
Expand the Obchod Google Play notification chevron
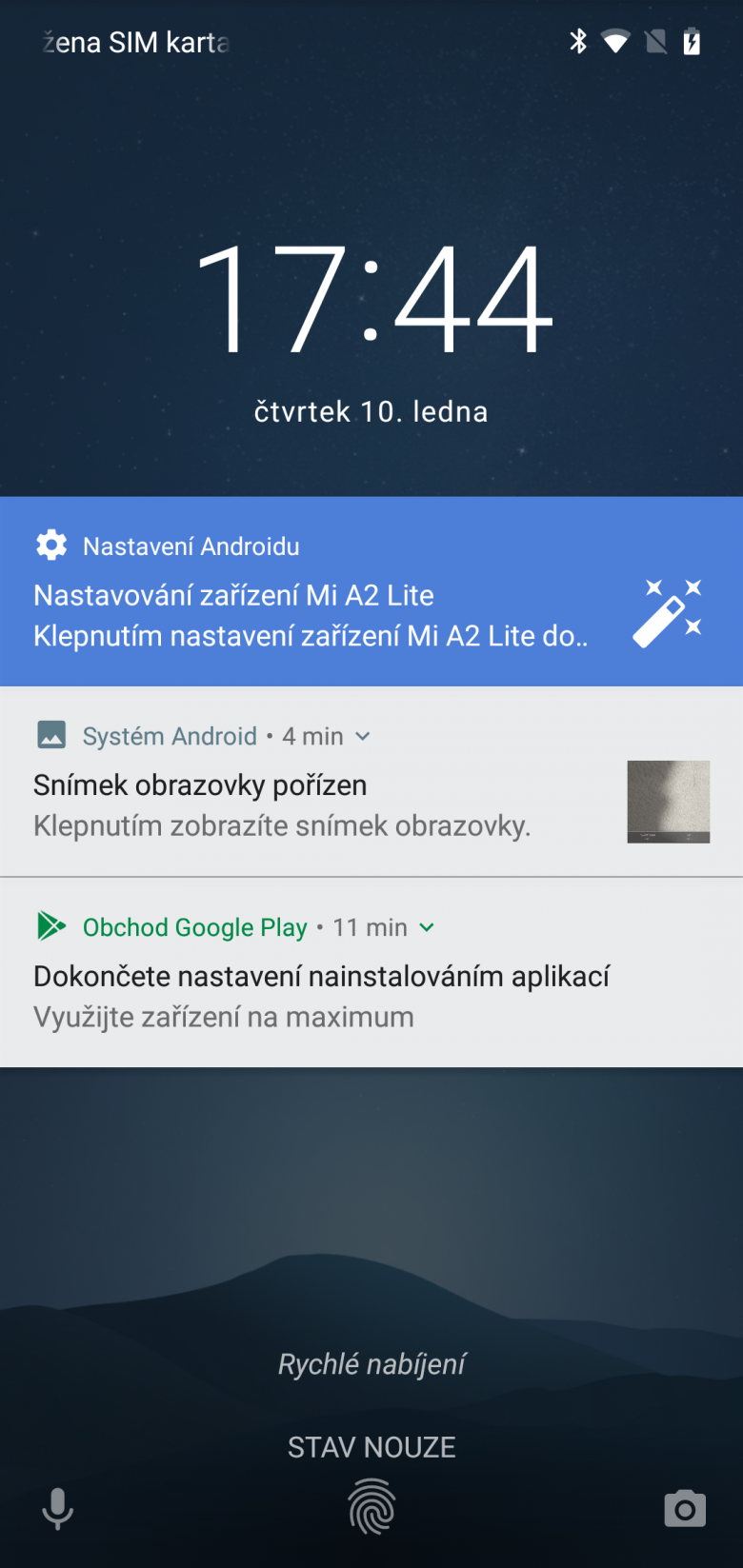[427, 927]
